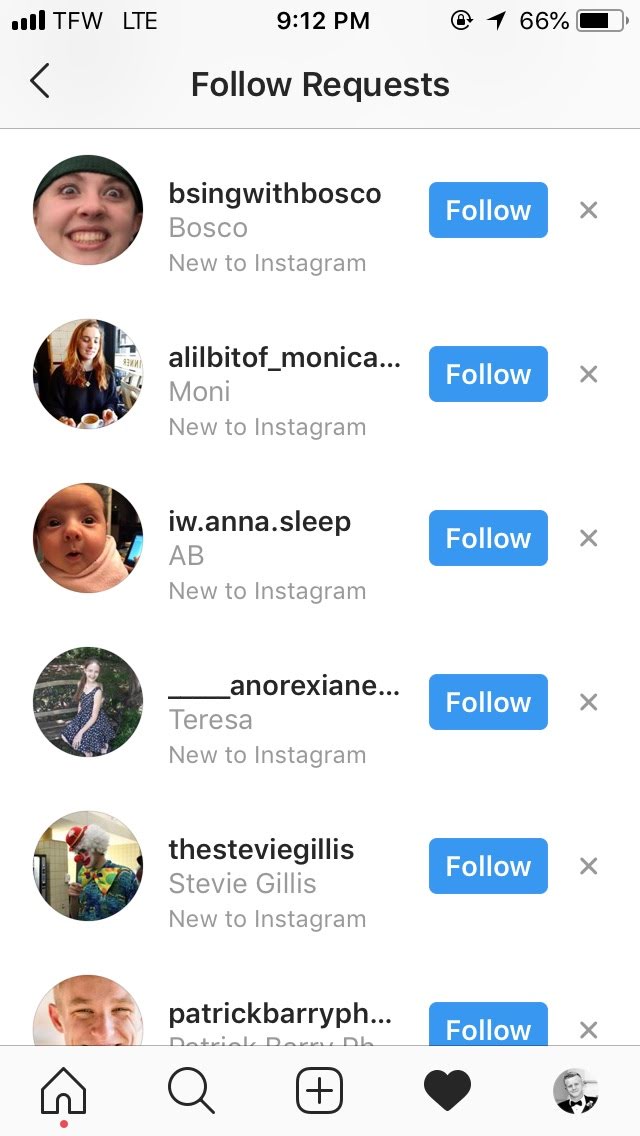
Task: Dismiss bsingwithbosco's request
Action: (589, 210)
